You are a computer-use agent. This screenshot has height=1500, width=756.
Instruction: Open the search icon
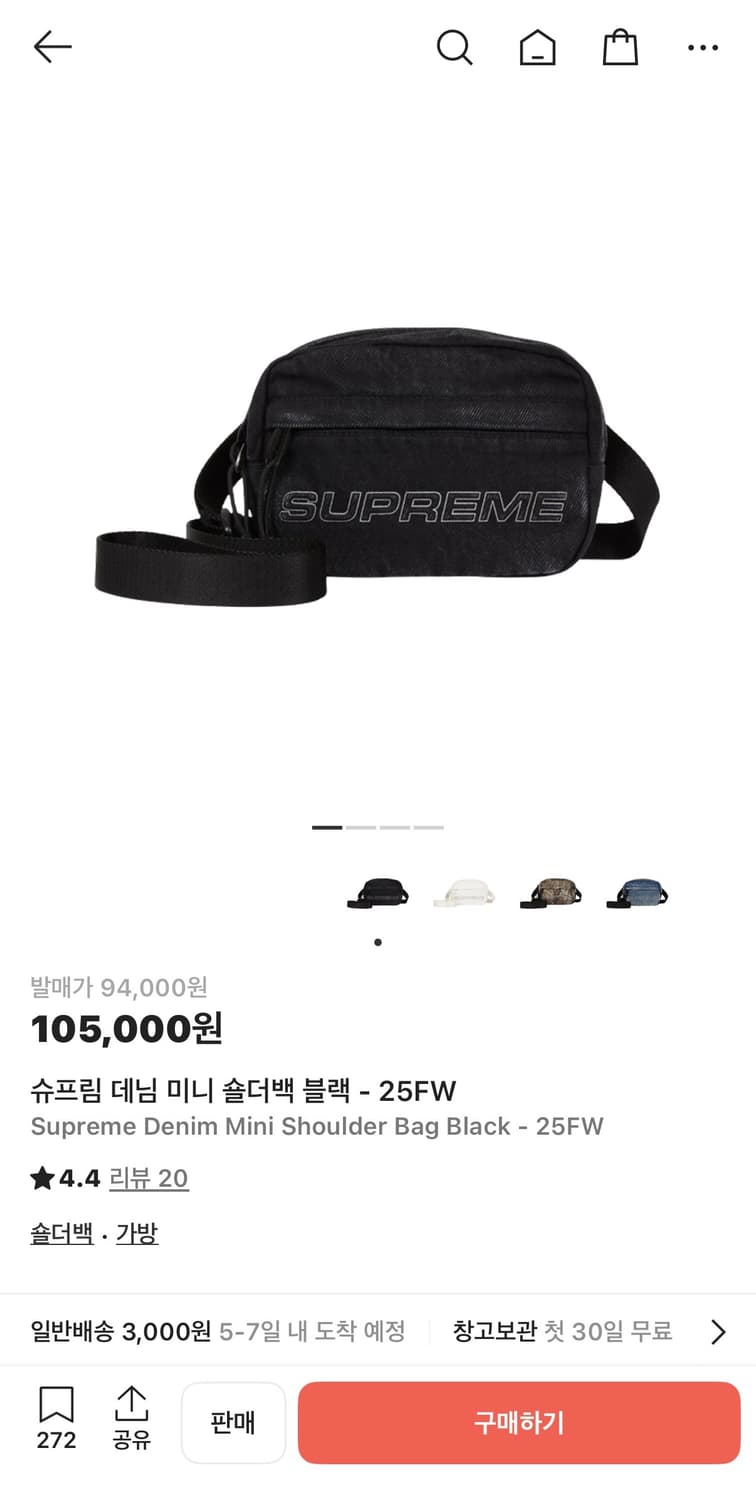tap(456, 46)
